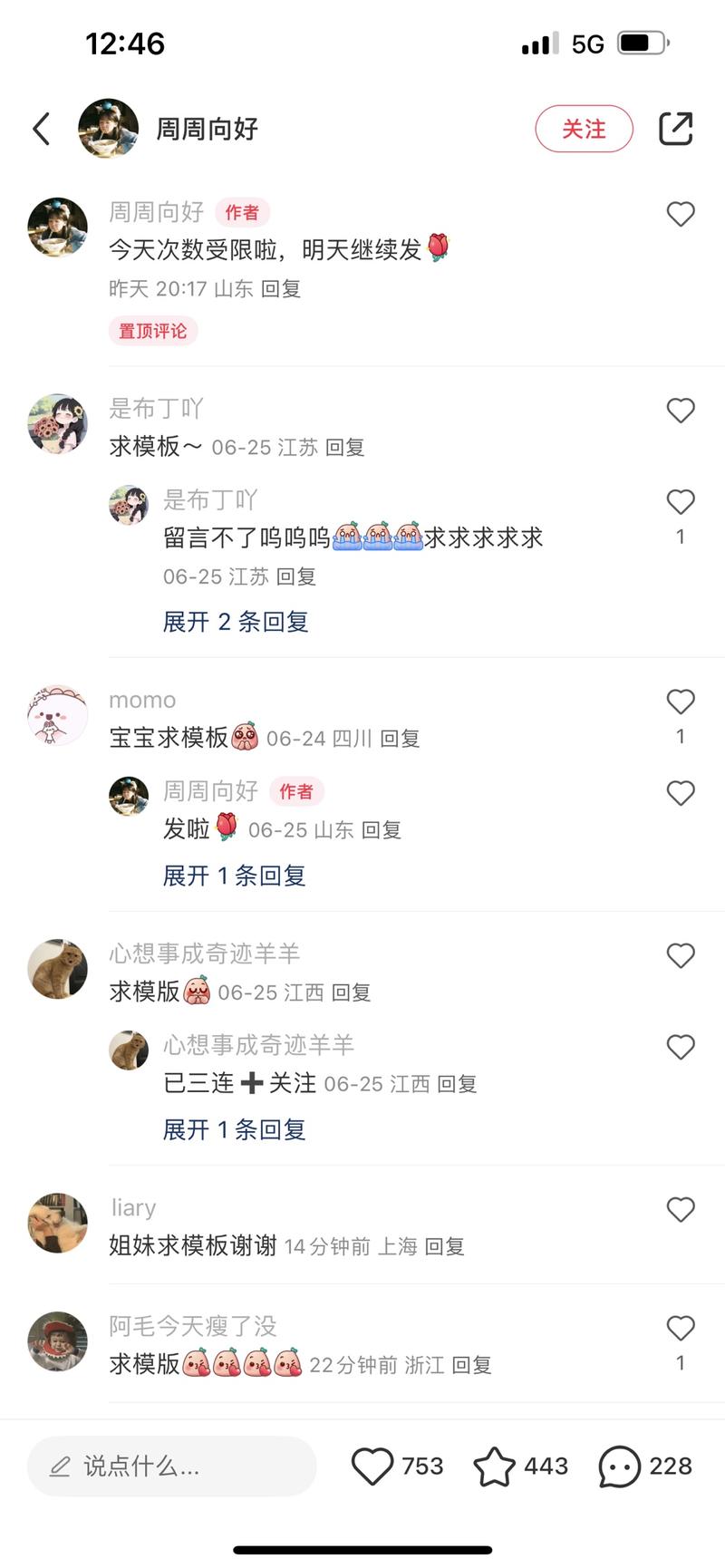The width and height of the screenshot is (725, 1568).
Task: Like liary's comment
Action: pyautogui.click(x=681, y=1210)
